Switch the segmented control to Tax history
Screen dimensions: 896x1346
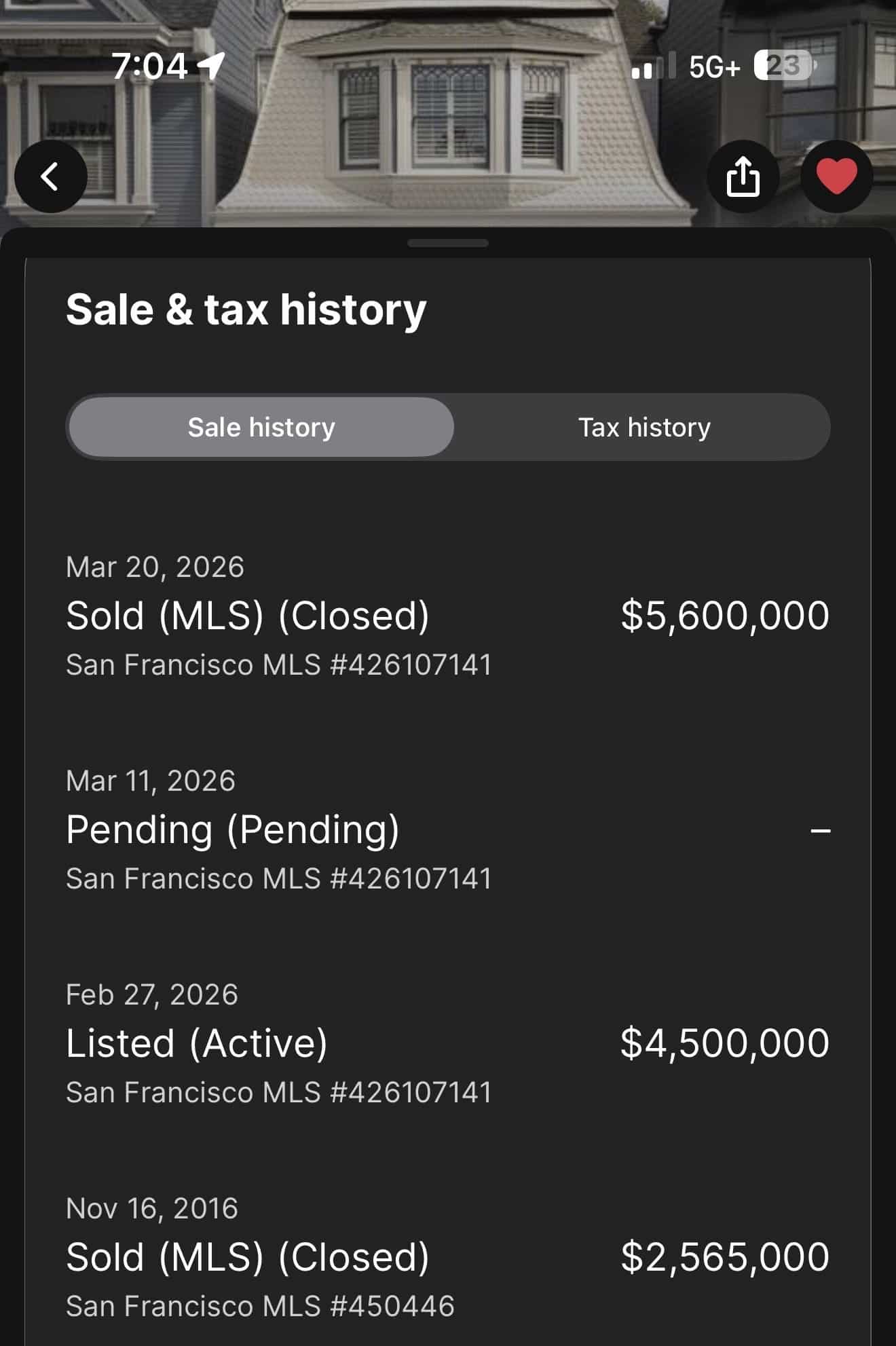click(643, 427)
